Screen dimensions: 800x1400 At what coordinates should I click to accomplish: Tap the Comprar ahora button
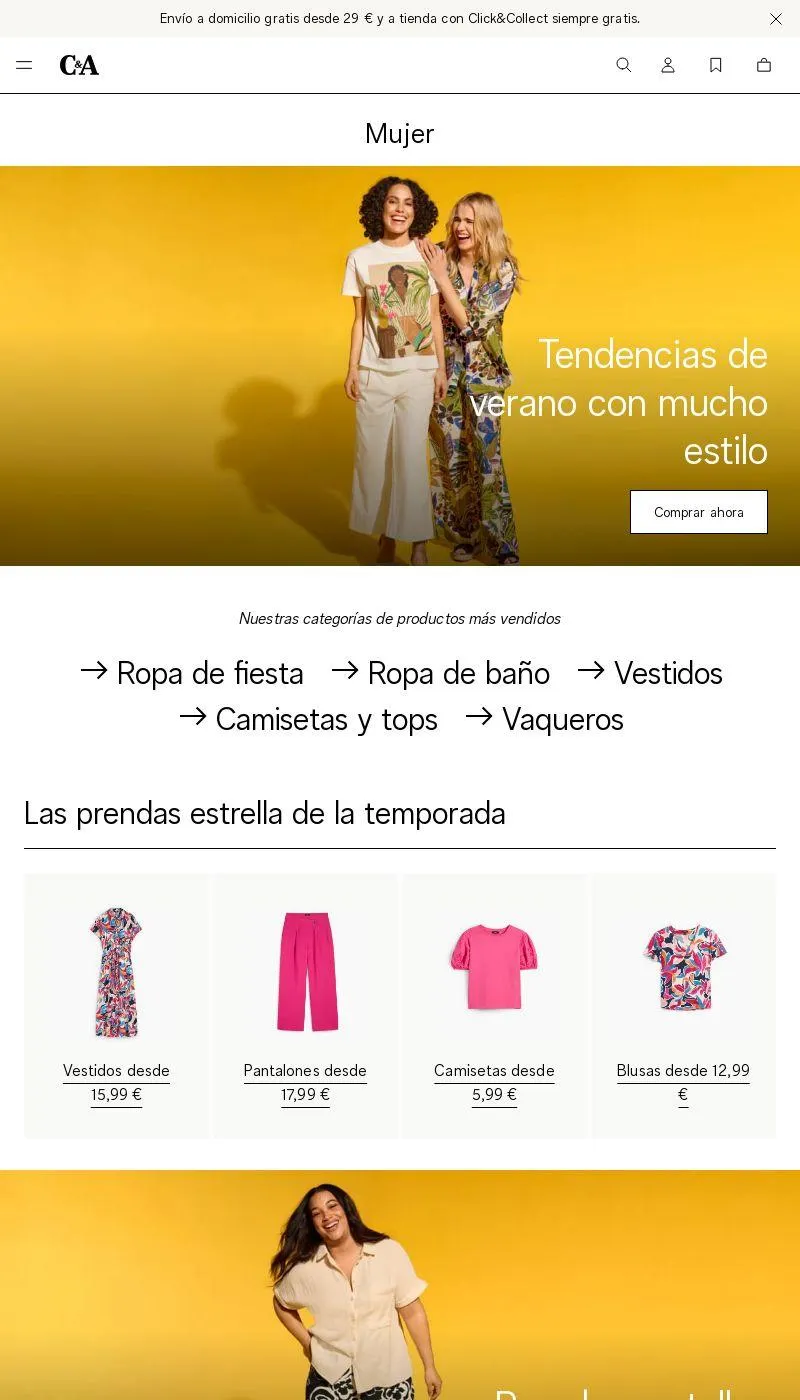(x=699, y=512)
